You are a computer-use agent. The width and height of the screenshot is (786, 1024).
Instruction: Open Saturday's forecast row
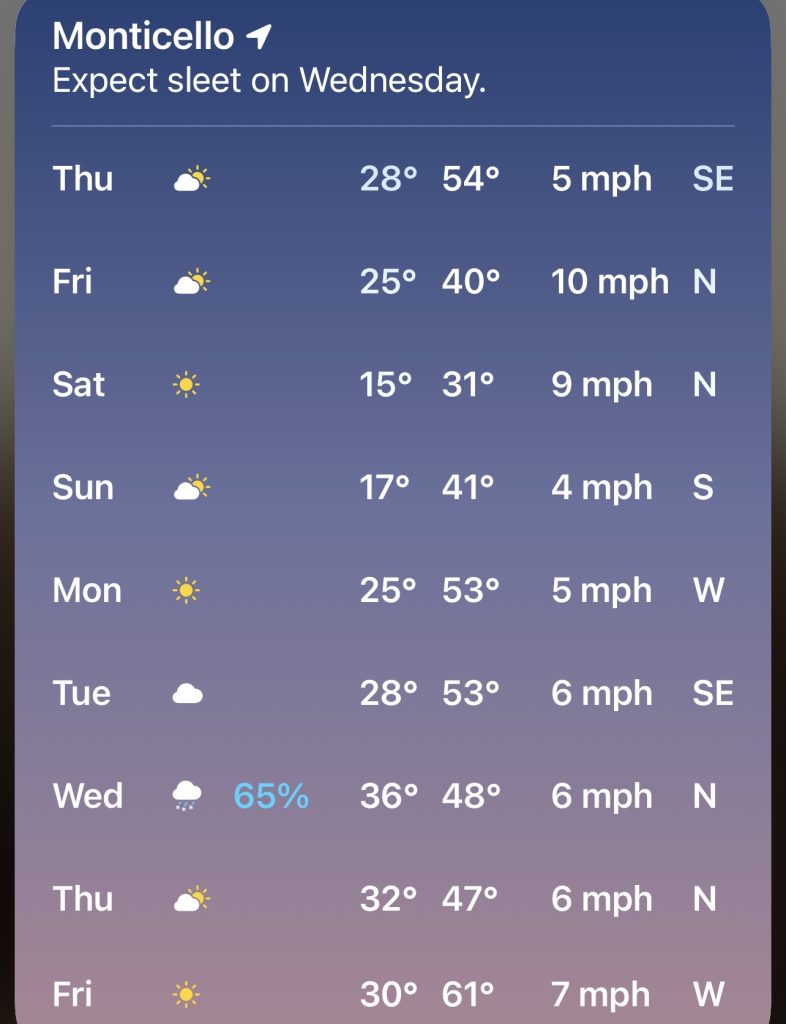coord(392,385)
